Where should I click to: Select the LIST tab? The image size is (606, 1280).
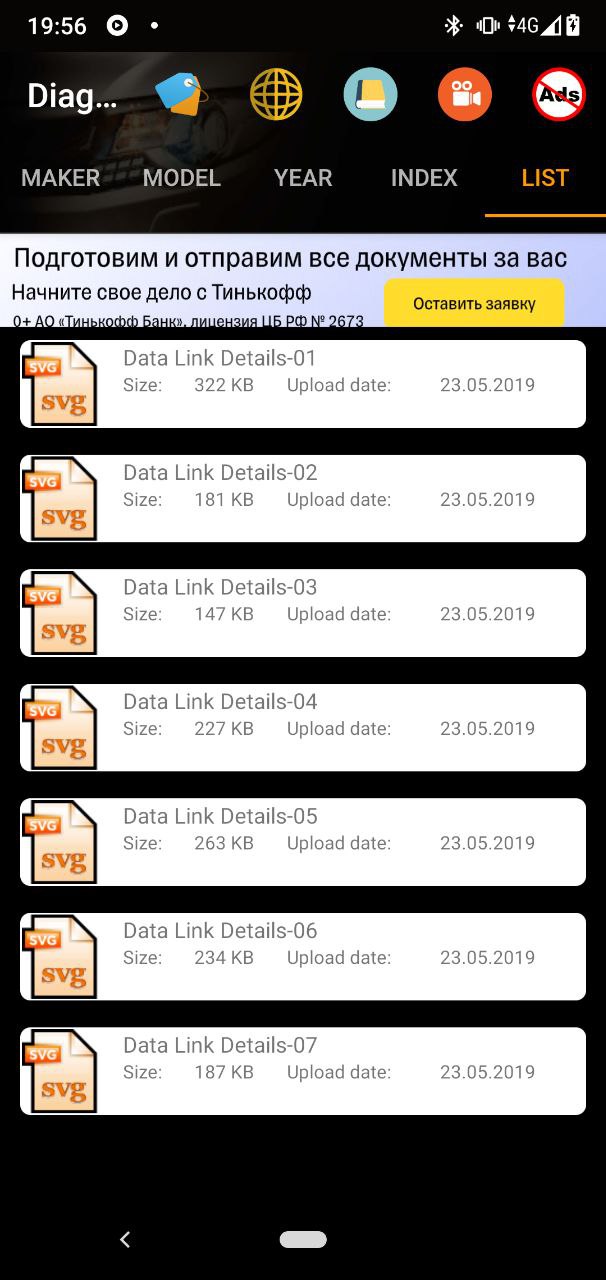pos(545,178)
